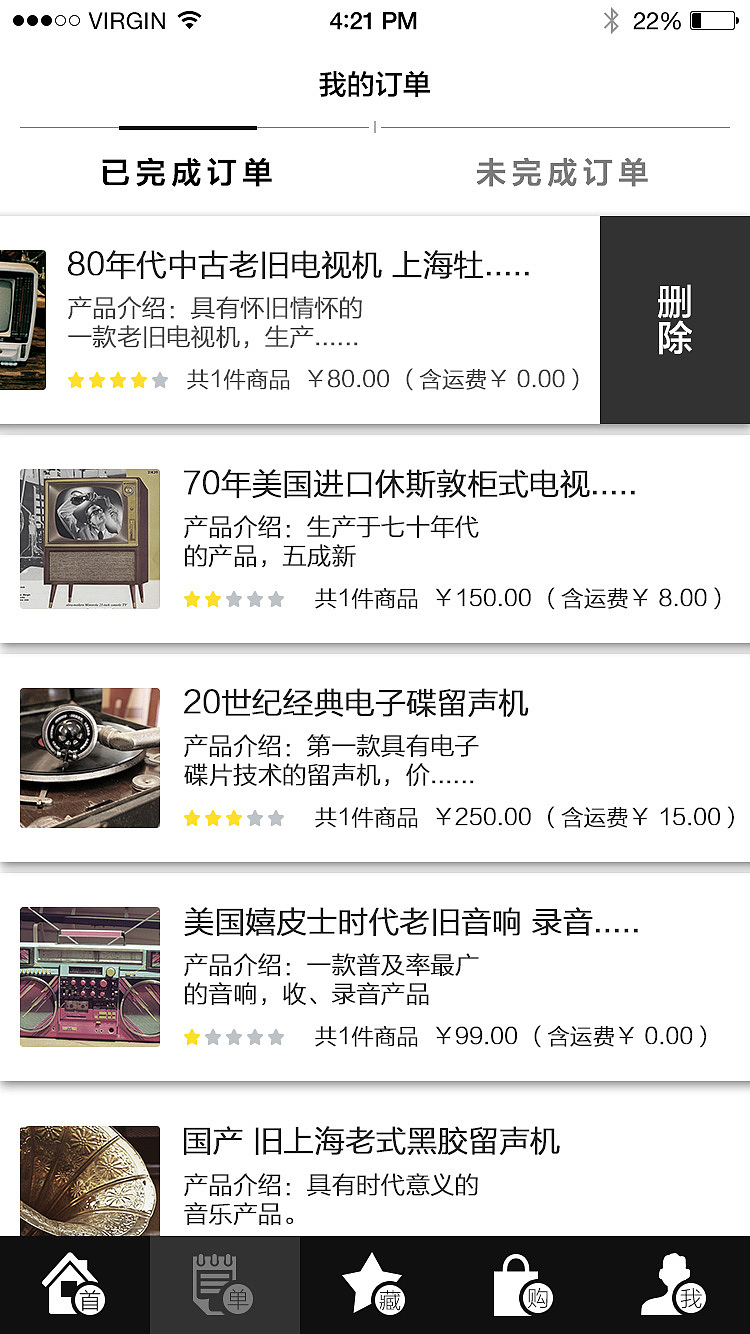Image resolution: width=750 pixels, height=1334 pixels.
Task: Click the Bluetooth icon in the status bar
Action: tap(610, 19)
